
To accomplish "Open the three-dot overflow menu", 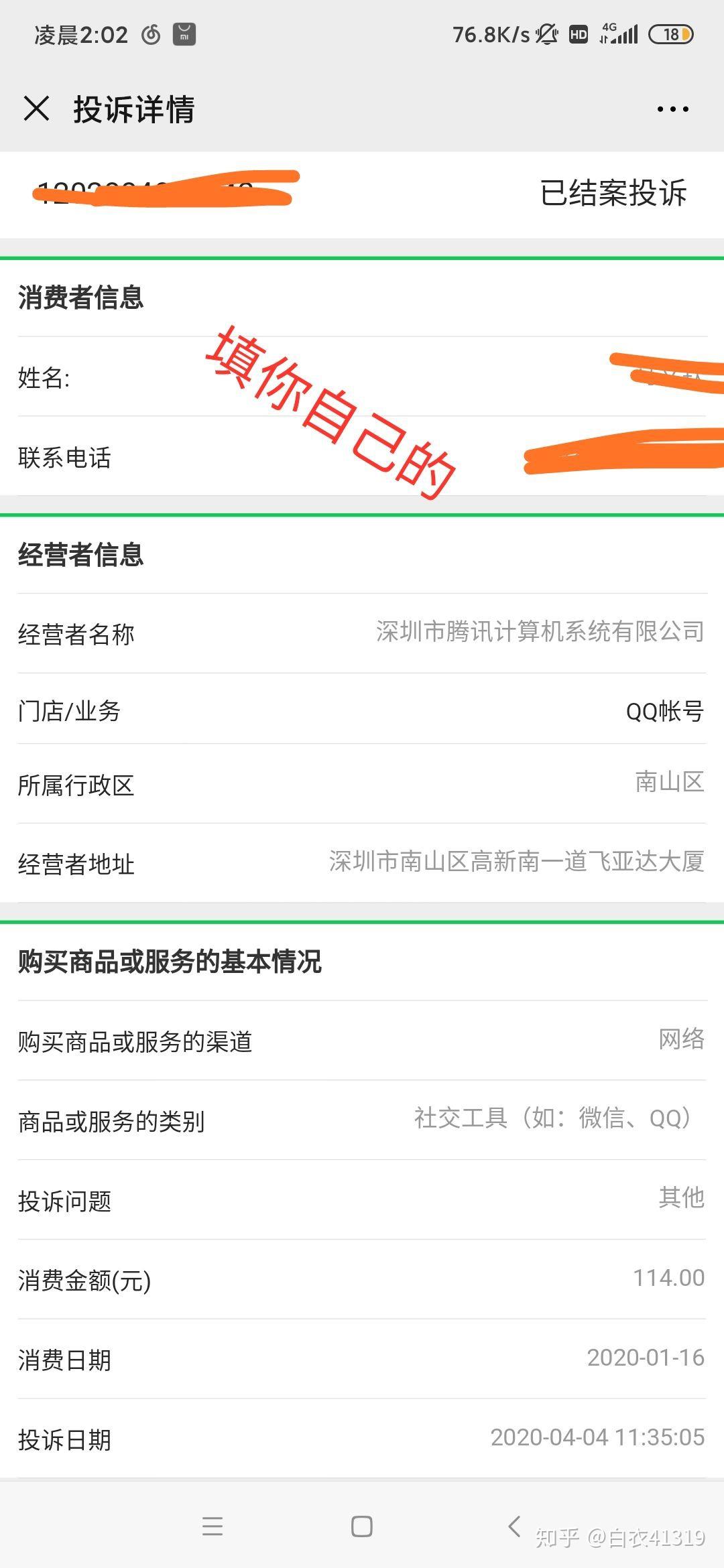I will tap(672, 109).
